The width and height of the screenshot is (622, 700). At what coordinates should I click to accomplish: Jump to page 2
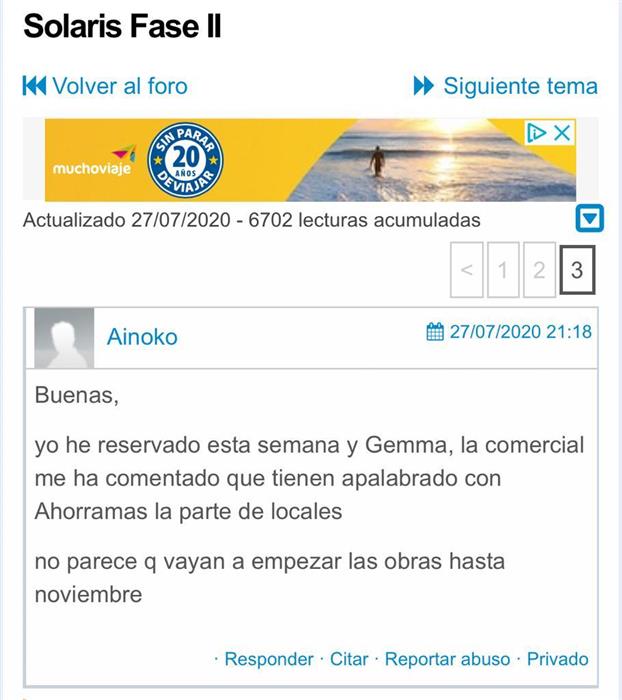tap(540, 270)
